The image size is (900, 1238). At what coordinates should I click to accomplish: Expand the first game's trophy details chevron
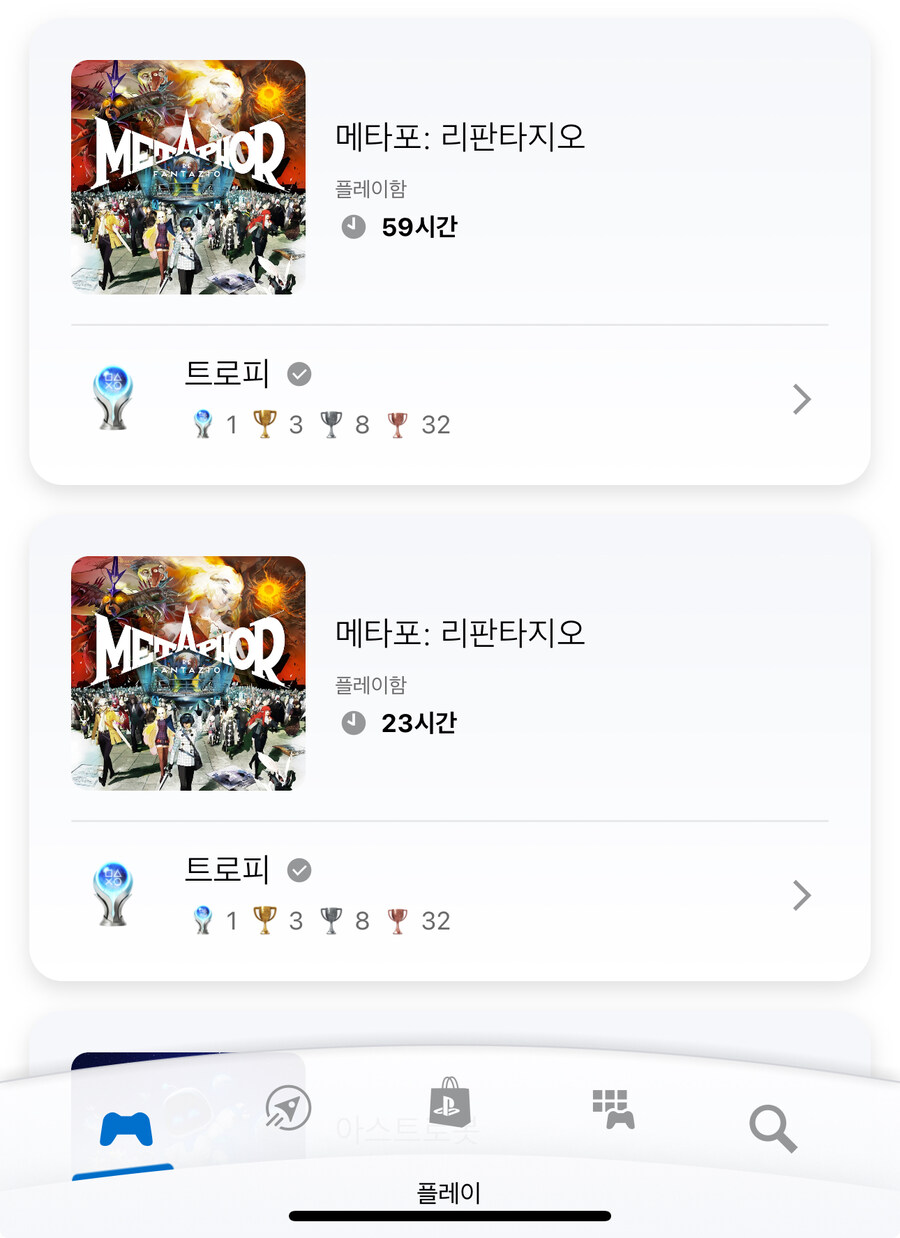point(801,398)
